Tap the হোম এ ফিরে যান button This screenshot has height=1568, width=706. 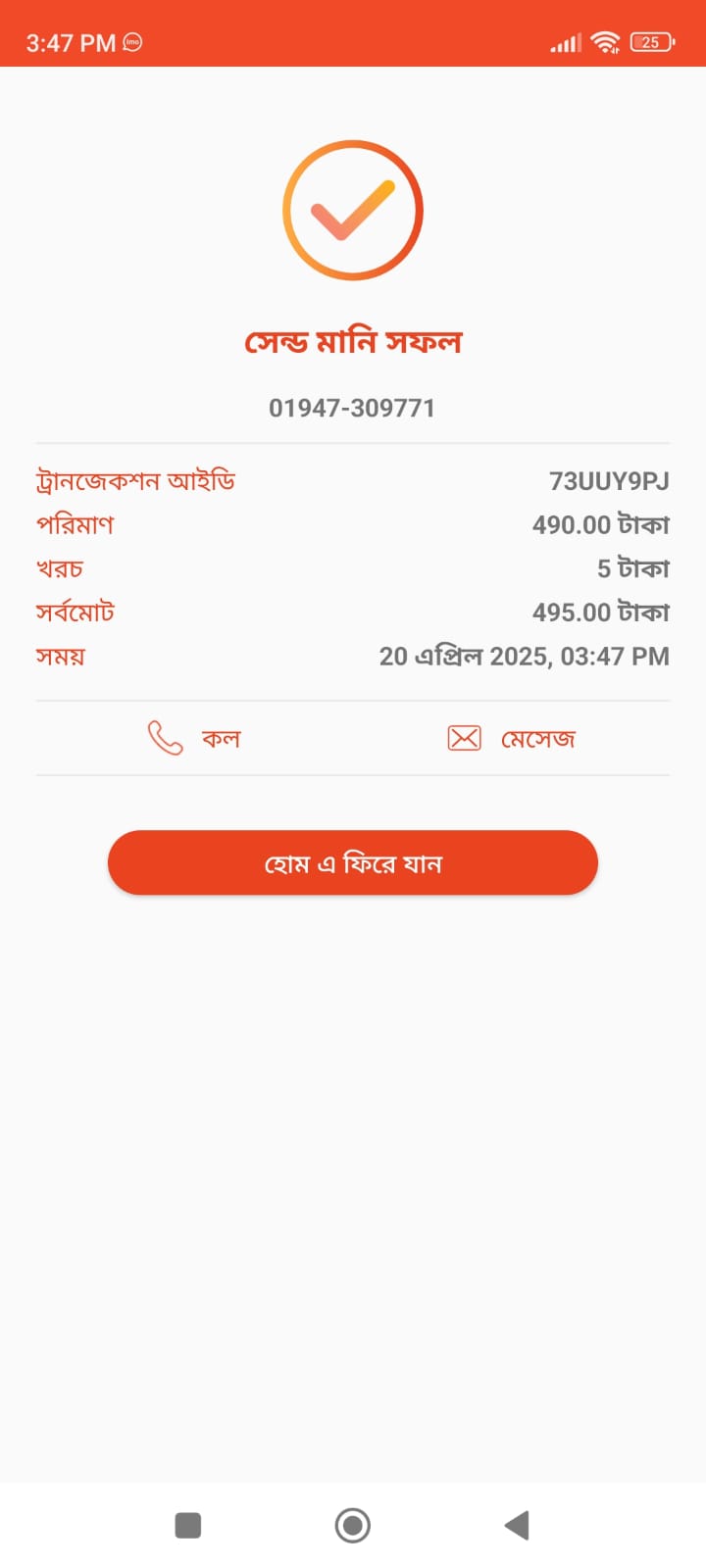click(353, 863)
